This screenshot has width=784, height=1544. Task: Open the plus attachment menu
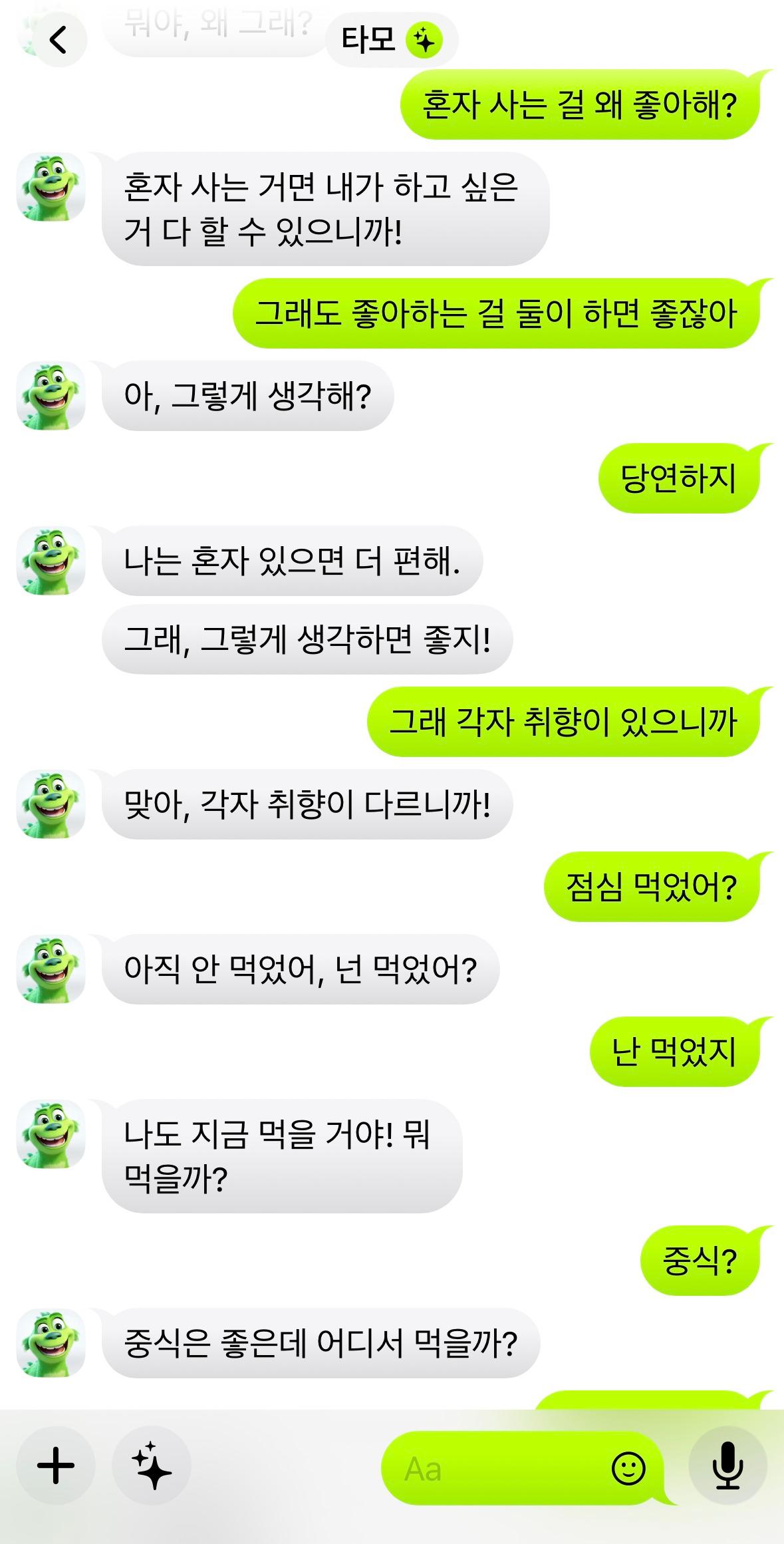(56, 1466)
